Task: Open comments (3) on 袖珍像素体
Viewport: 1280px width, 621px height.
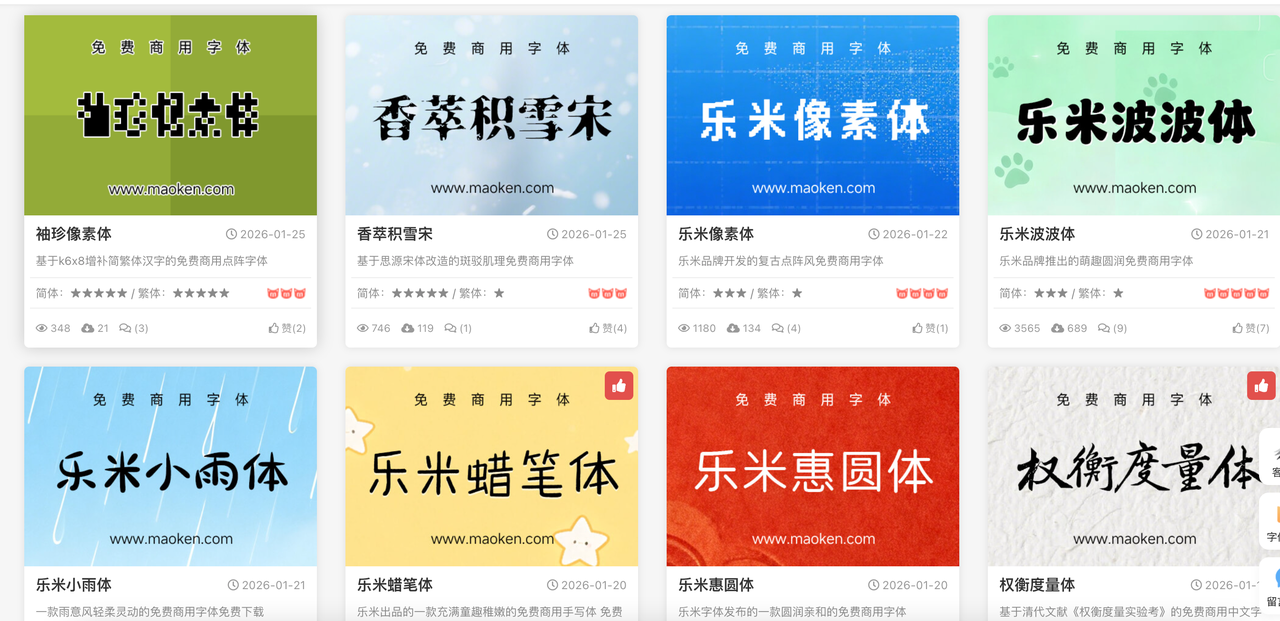Action: click(x=134, y=328)
